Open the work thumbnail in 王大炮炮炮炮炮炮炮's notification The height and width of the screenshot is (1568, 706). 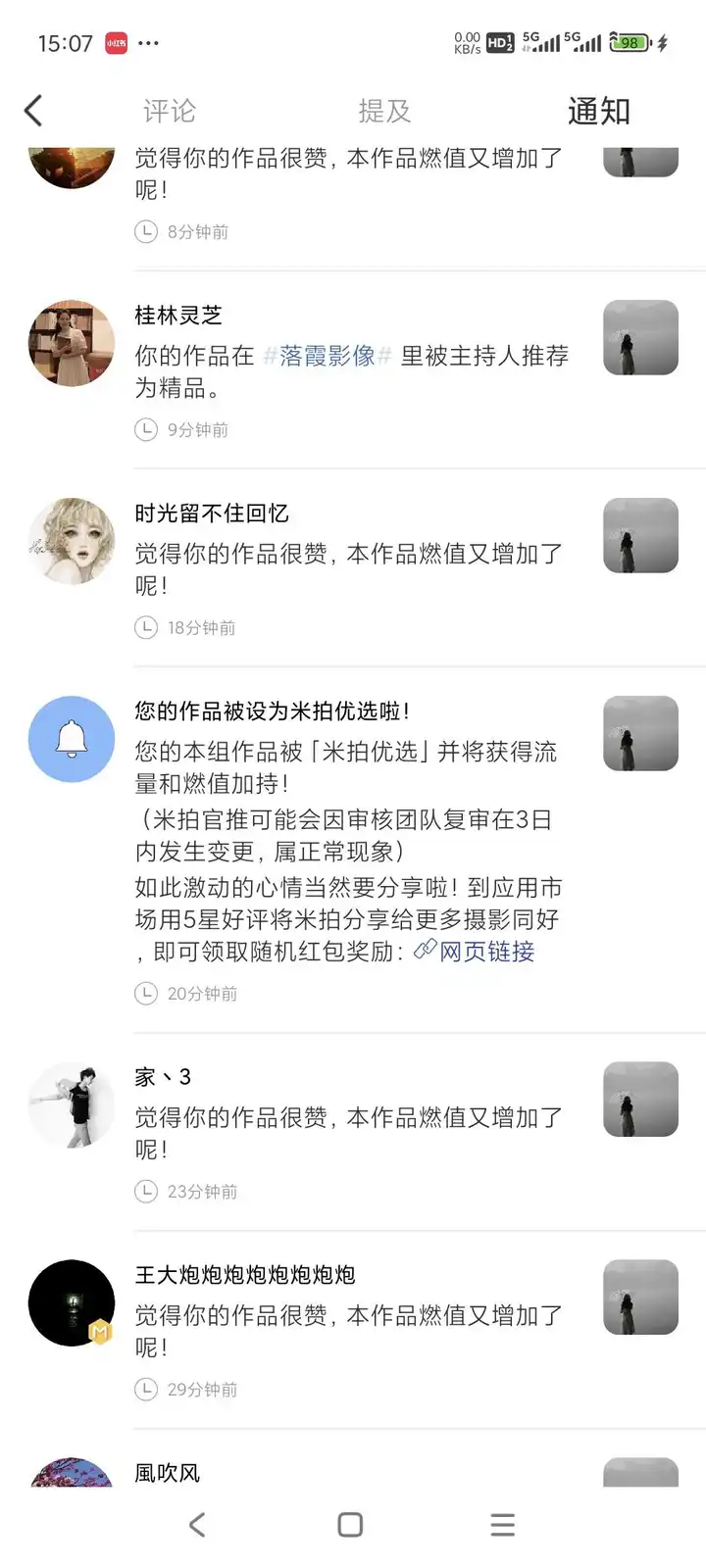(640, 1297)
